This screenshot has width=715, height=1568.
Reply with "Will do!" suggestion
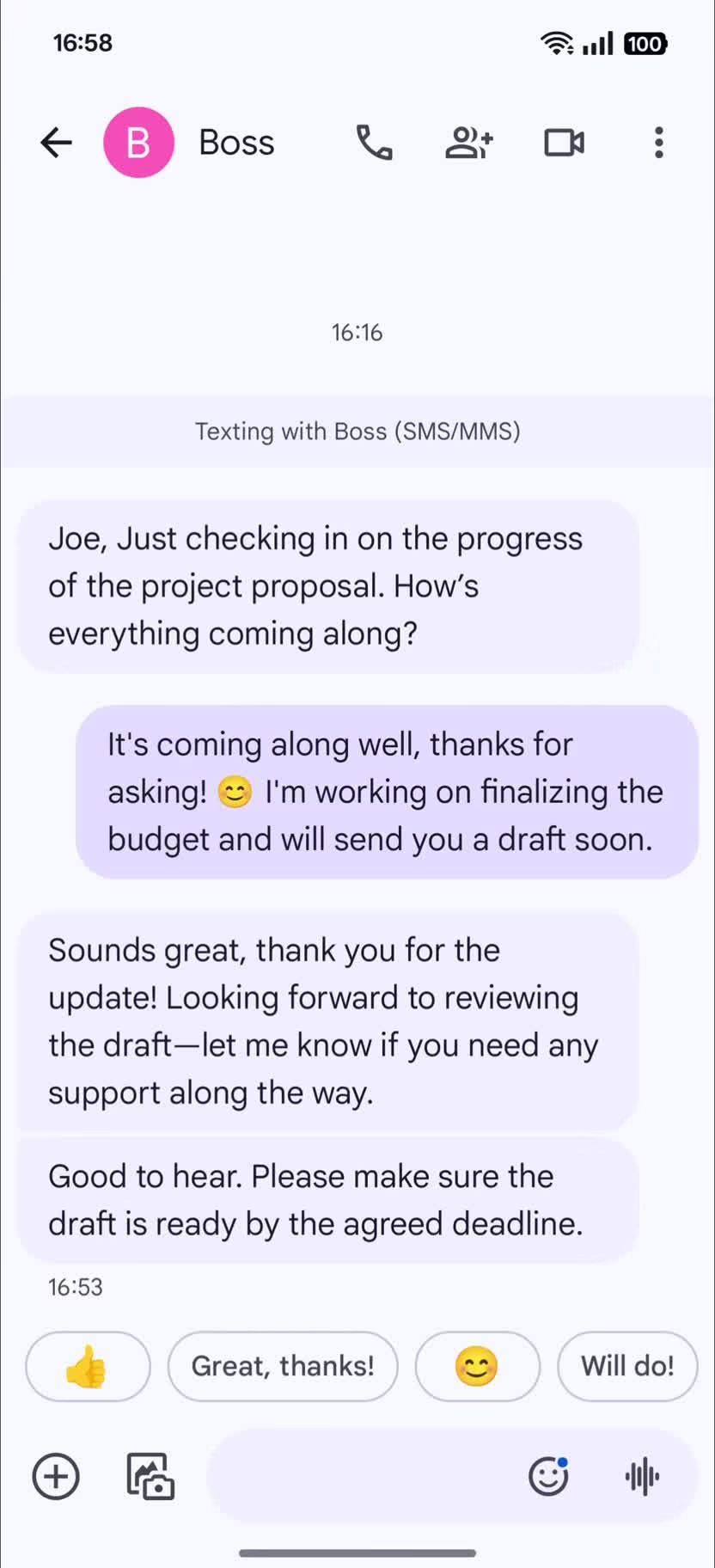point(627,1366)
